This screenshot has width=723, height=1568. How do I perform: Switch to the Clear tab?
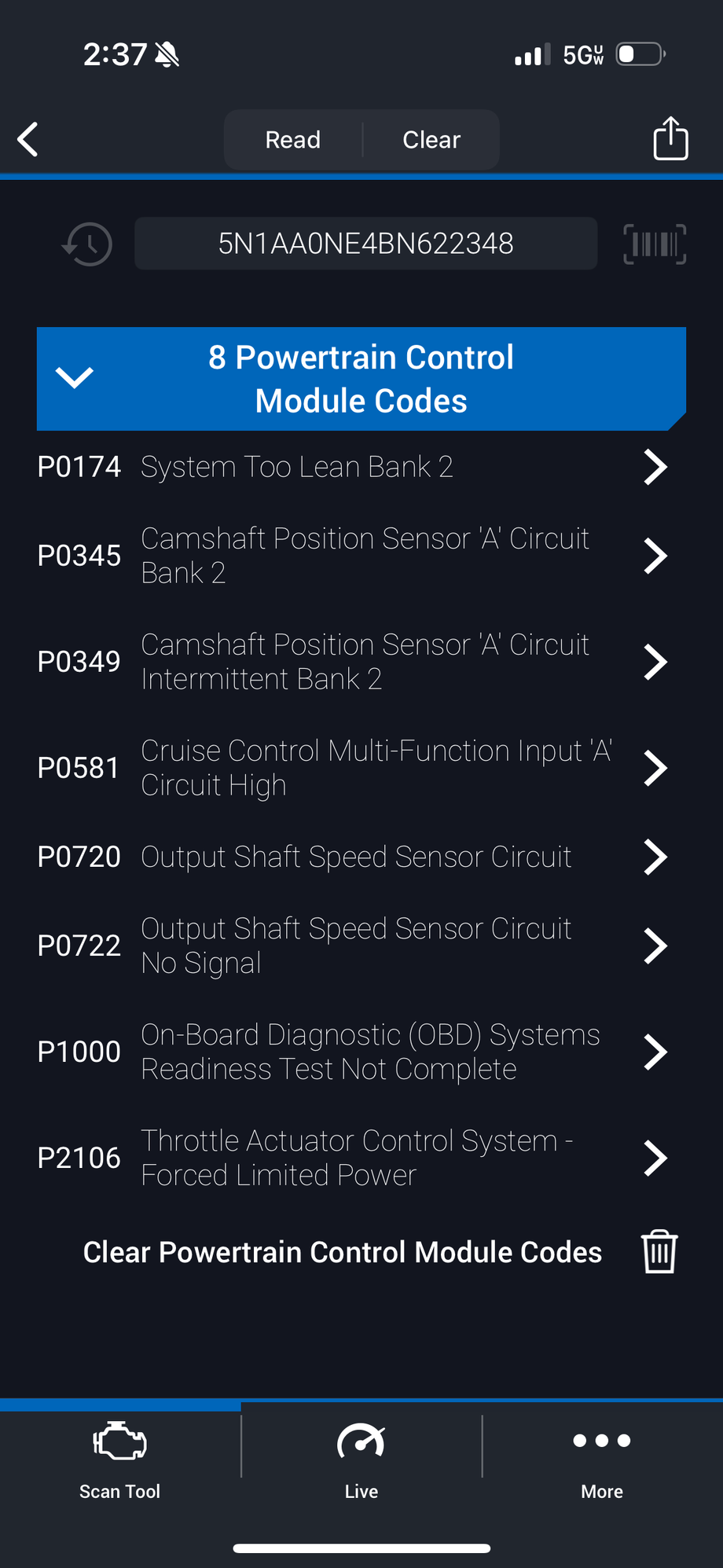point(431,139)
